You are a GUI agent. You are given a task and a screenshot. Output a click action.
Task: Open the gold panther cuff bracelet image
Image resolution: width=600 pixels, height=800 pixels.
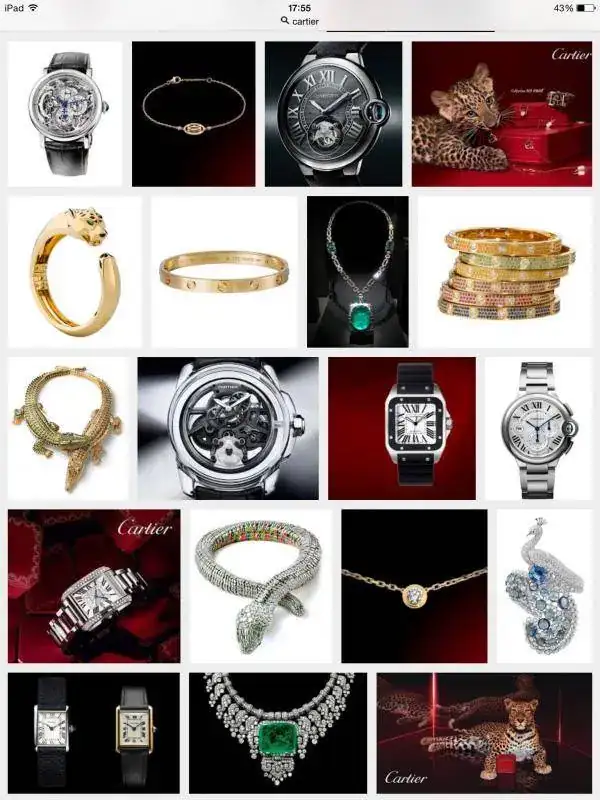pos(74,271)
